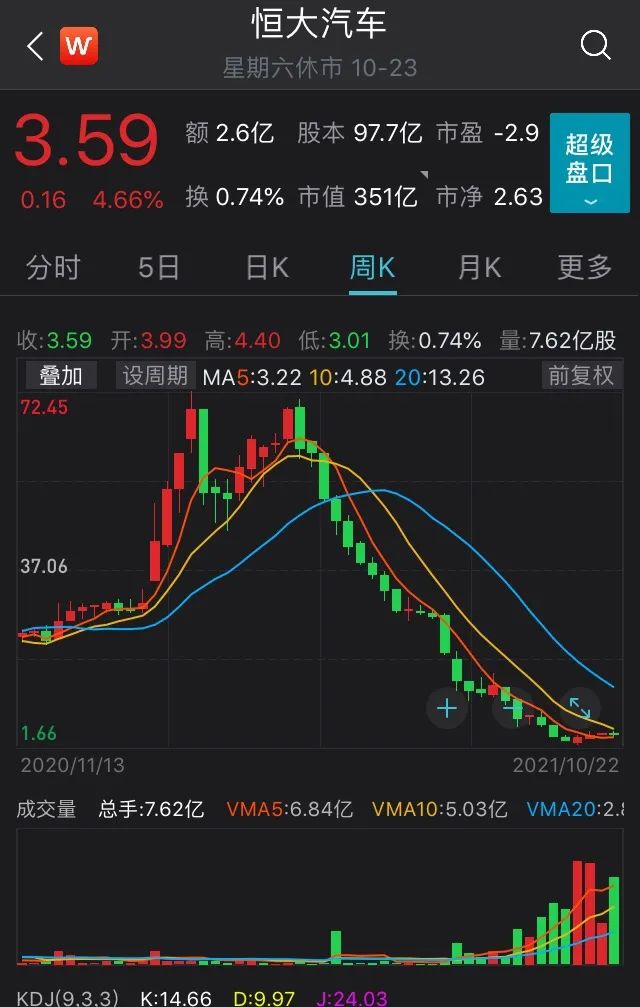Zoom in the chart with plus icon

[447, 709]
